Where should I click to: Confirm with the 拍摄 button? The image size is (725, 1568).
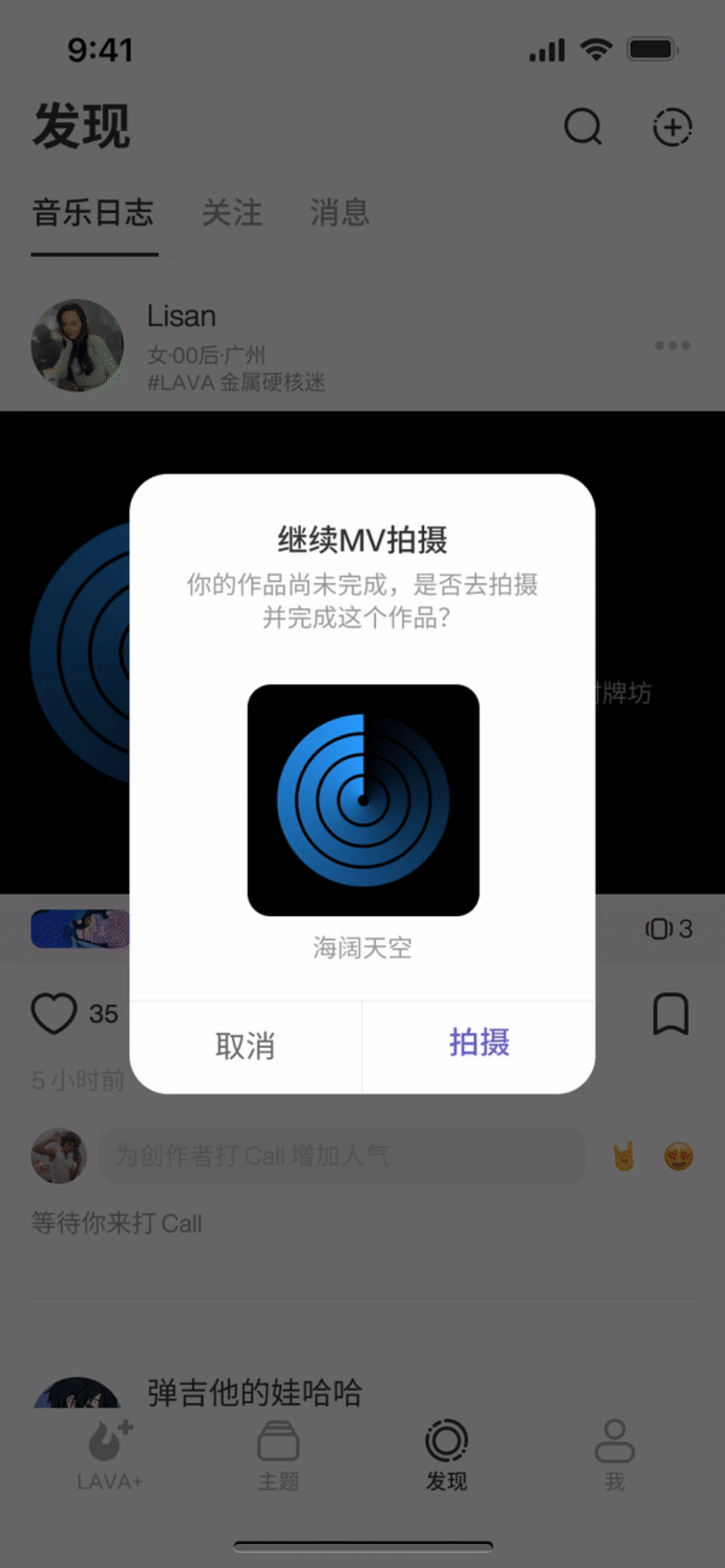(479, 1043)
